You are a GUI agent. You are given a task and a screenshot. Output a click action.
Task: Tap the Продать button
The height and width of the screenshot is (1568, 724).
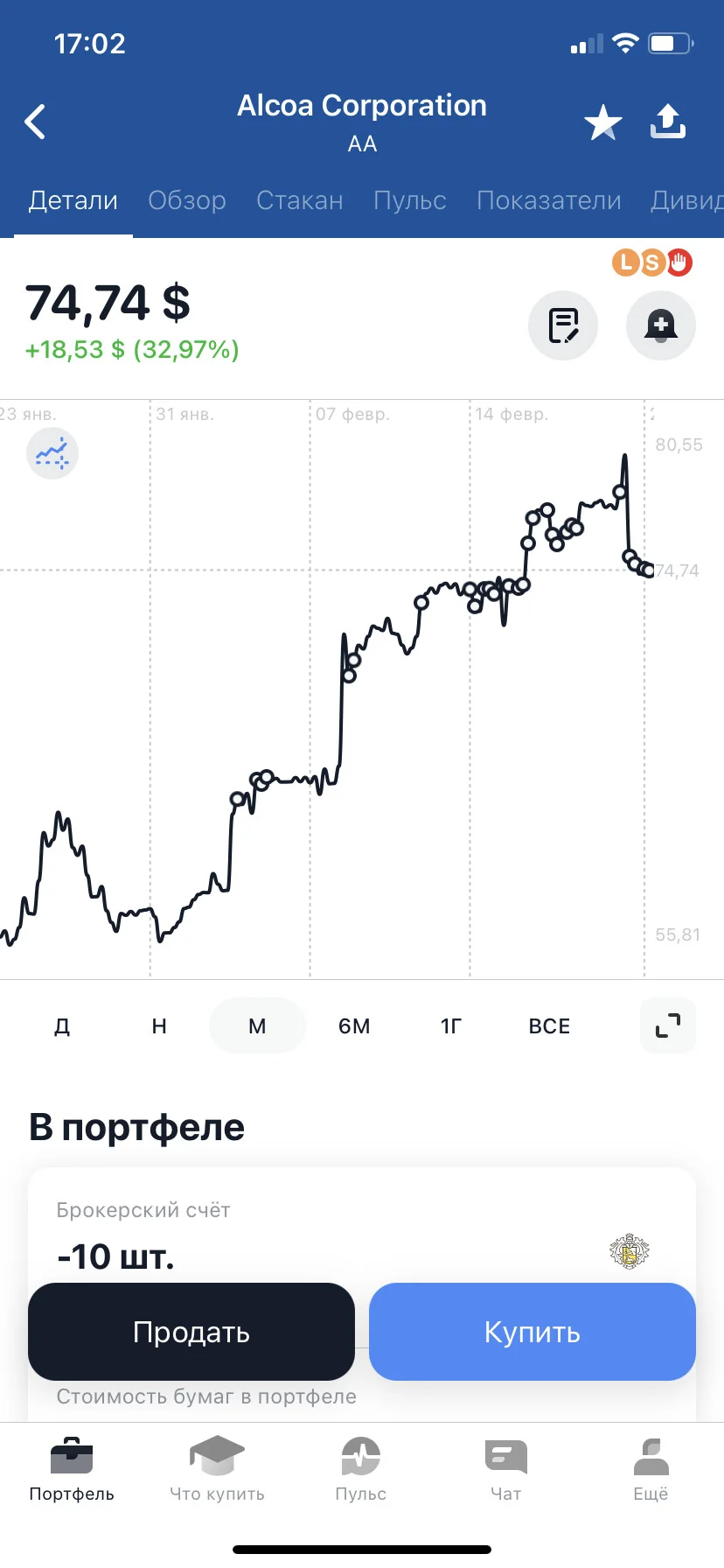191,1332
